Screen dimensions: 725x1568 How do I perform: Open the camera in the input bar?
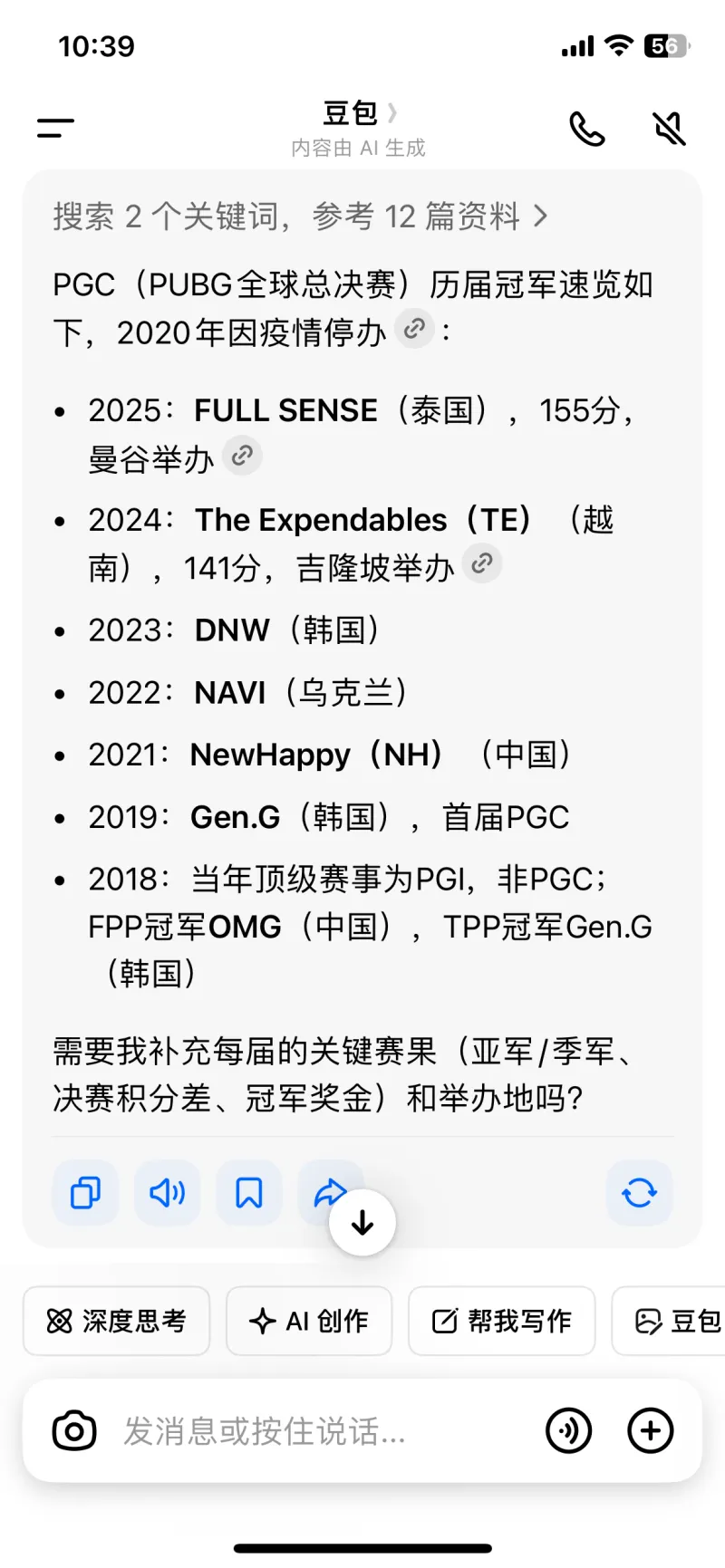click(74, 1431)
